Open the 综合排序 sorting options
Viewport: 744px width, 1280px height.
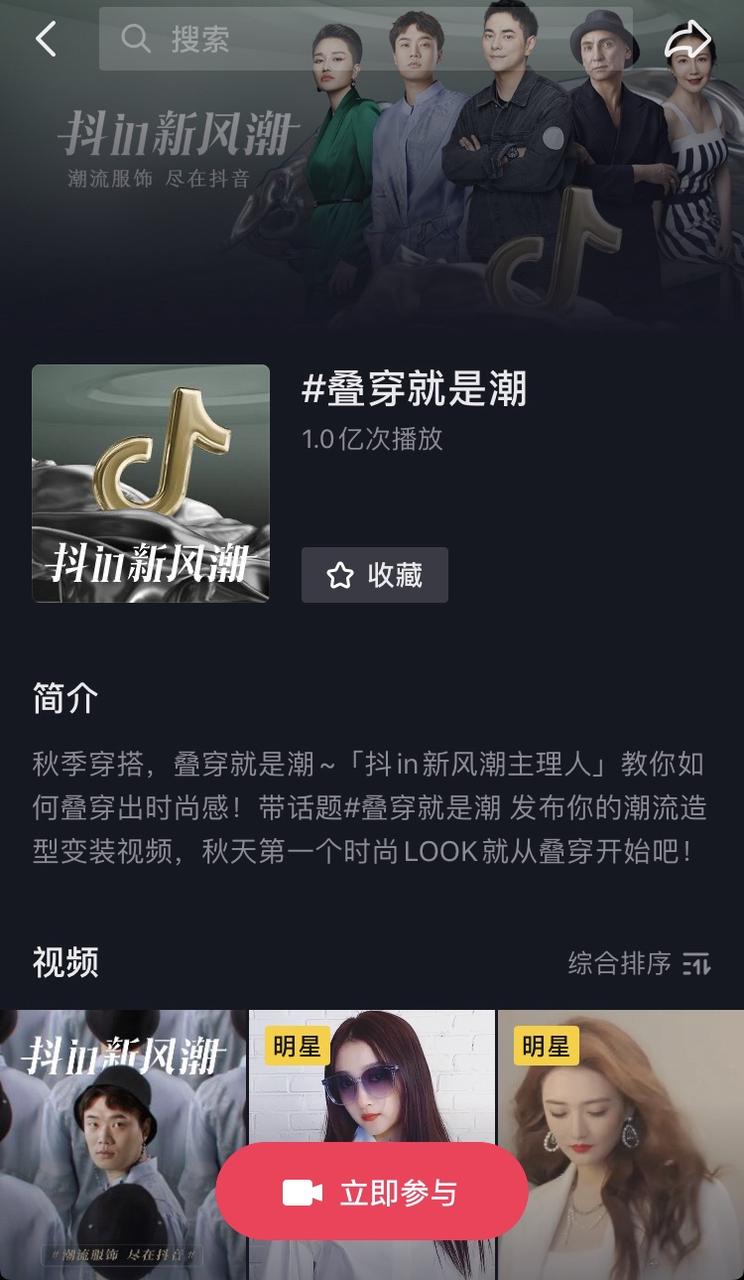[639, 963]
